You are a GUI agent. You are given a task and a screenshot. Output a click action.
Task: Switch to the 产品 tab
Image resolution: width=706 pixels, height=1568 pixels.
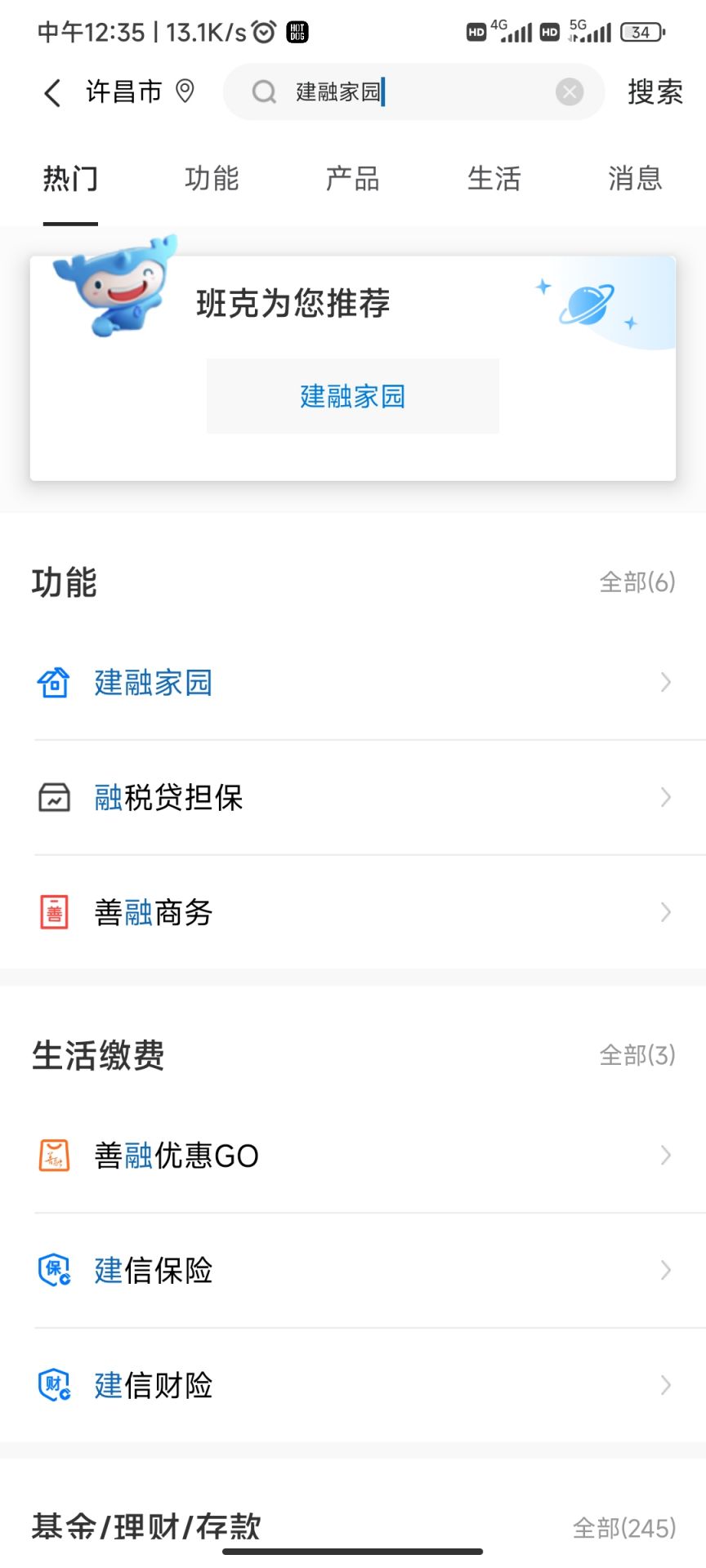coord(352,179)
